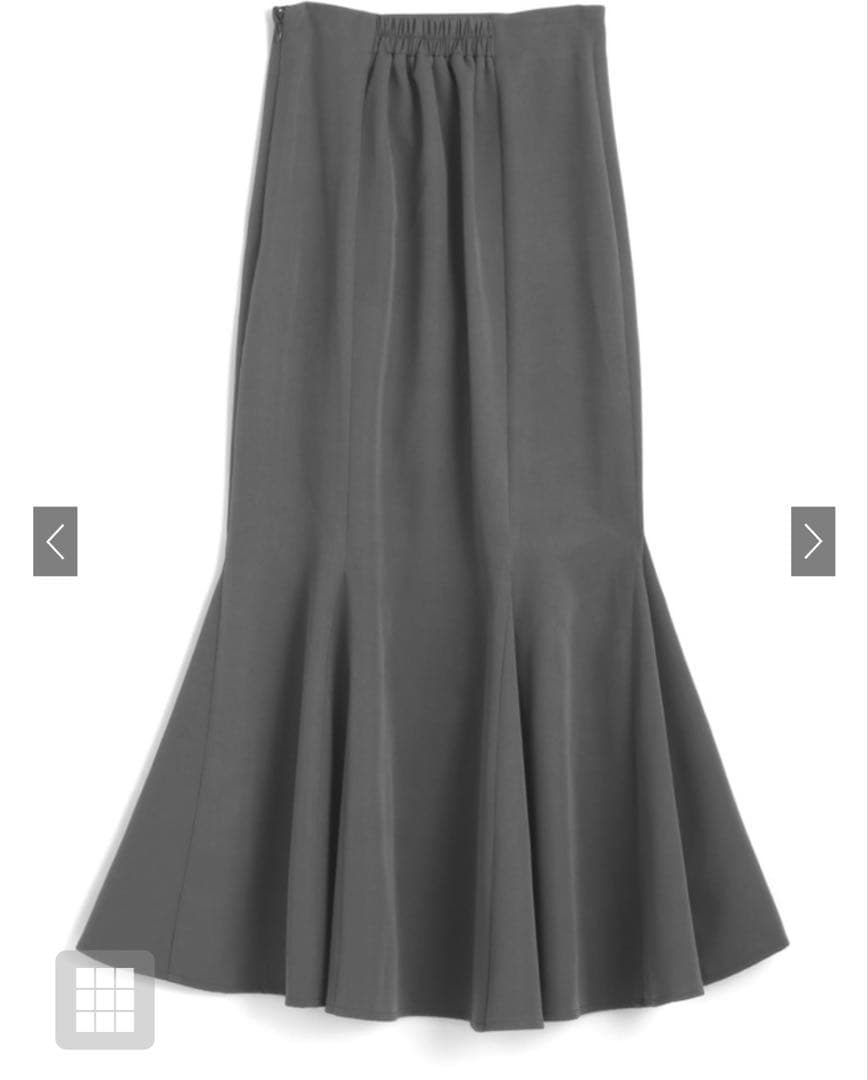The height and width of the screenshot is (1080, 868).
Task: Go to the previous product image
Action: [55, 541]
